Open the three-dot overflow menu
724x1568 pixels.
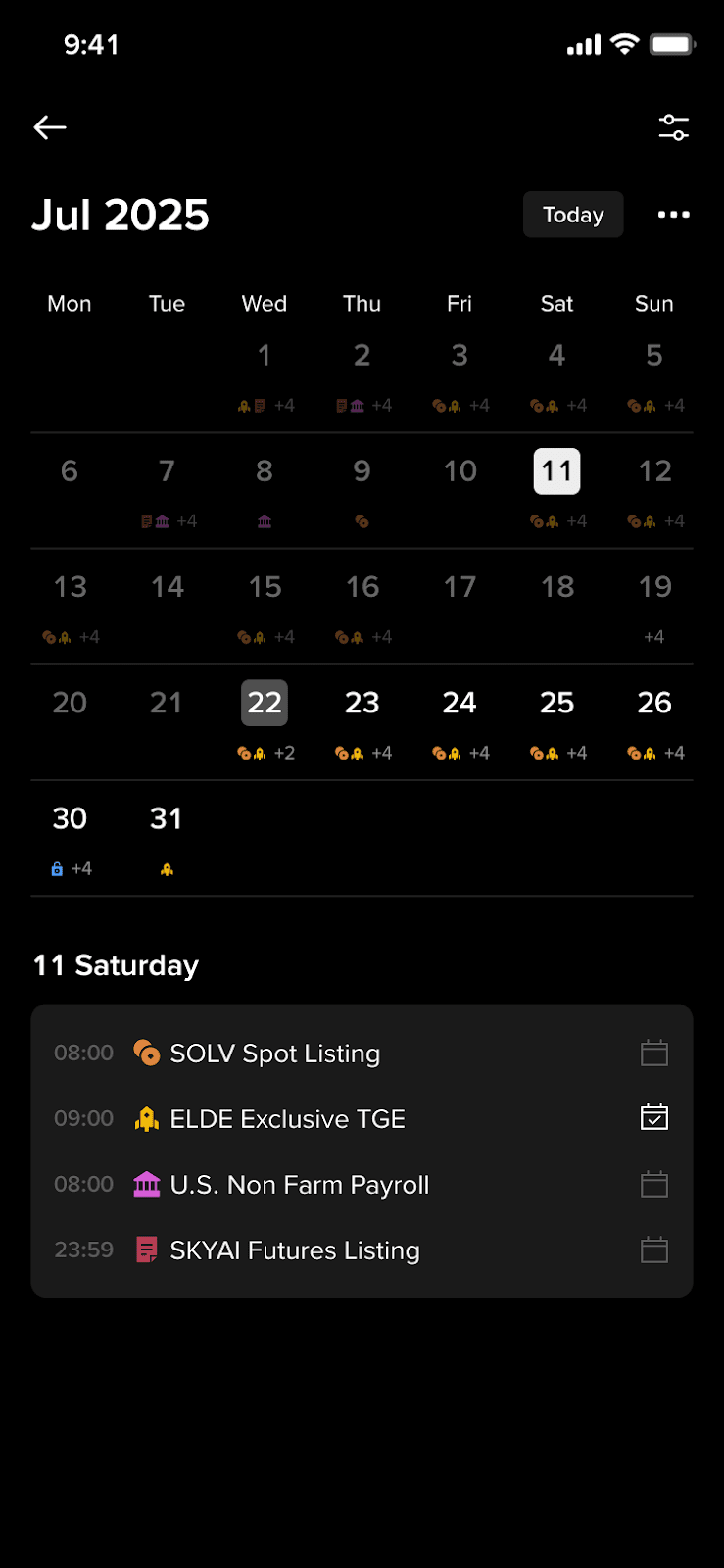[x=673, y=215]
